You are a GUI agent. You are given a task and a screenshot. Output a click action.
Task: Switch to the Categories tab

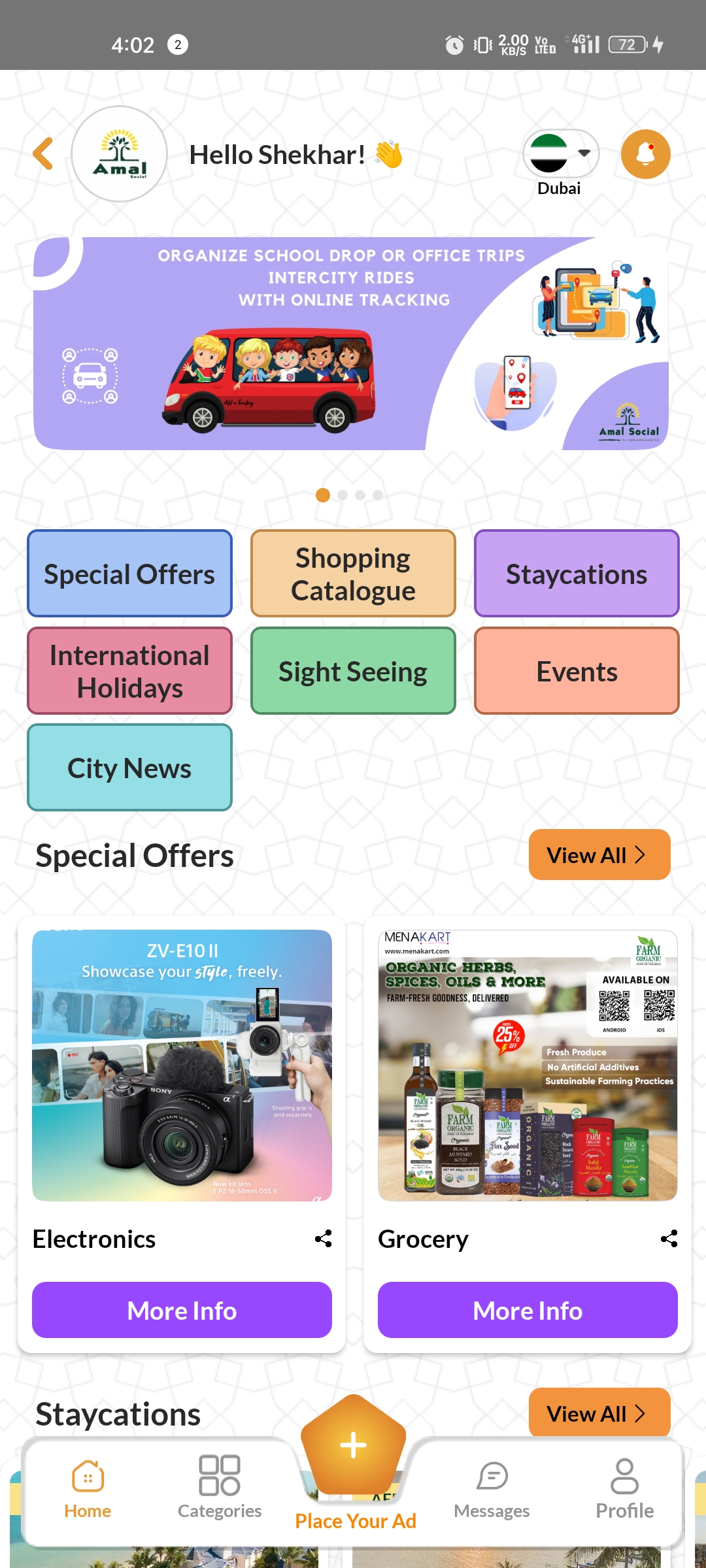pos(220,1488)
